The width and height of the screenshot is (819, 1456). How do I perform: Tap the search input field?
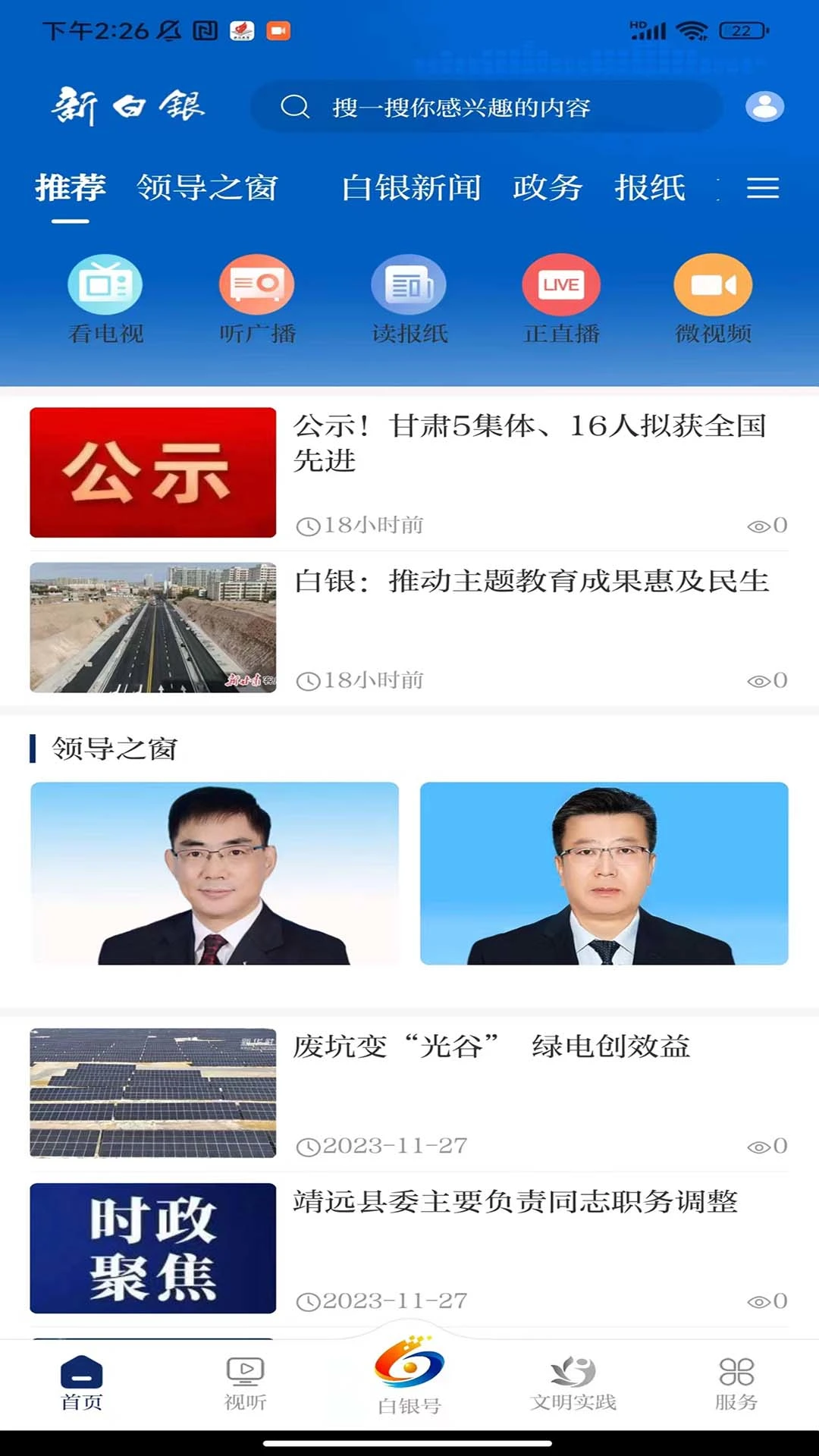(x=493, y=107)
